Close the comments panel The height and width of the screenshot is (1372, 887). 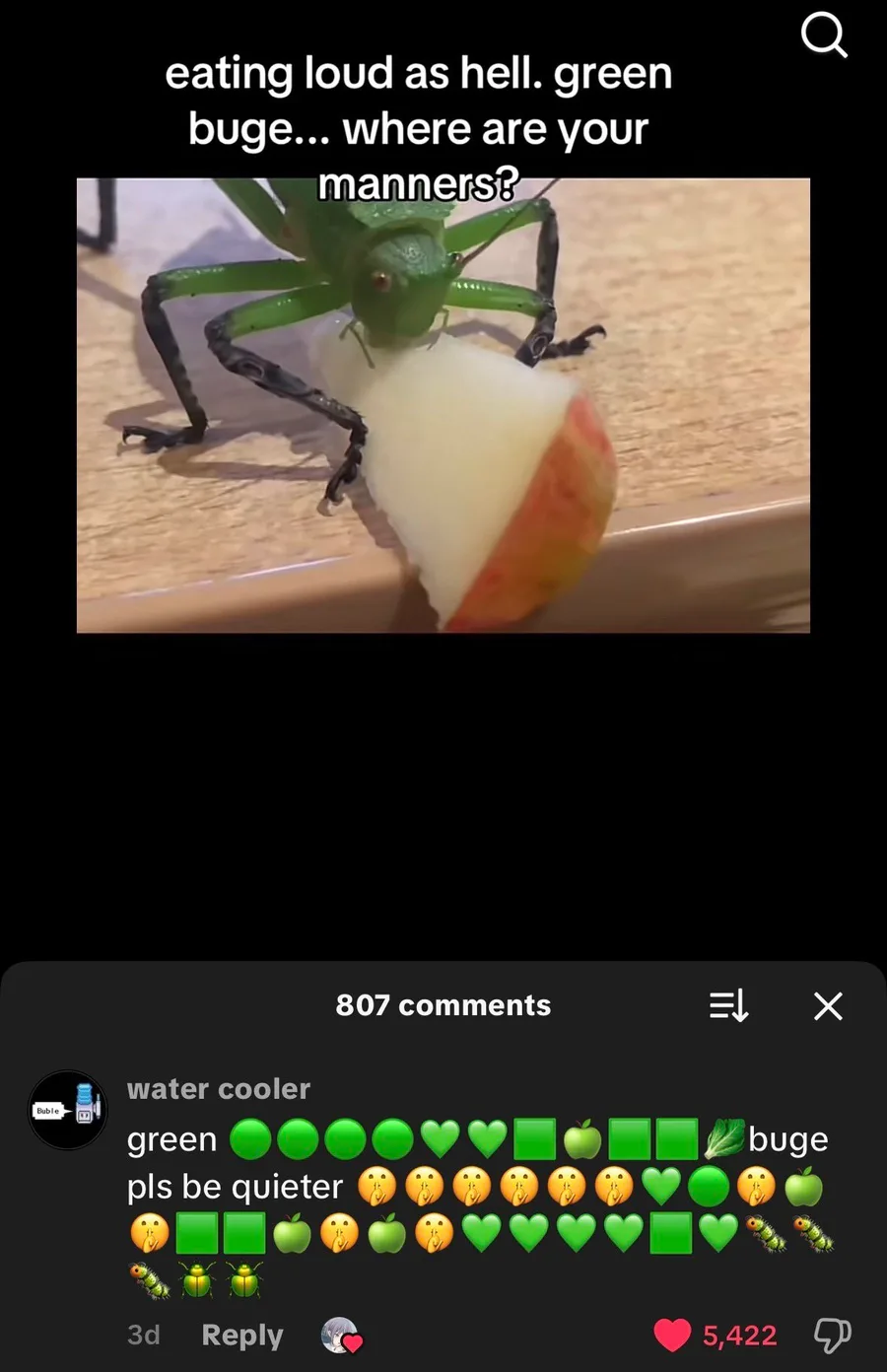tap(828, 1006)
